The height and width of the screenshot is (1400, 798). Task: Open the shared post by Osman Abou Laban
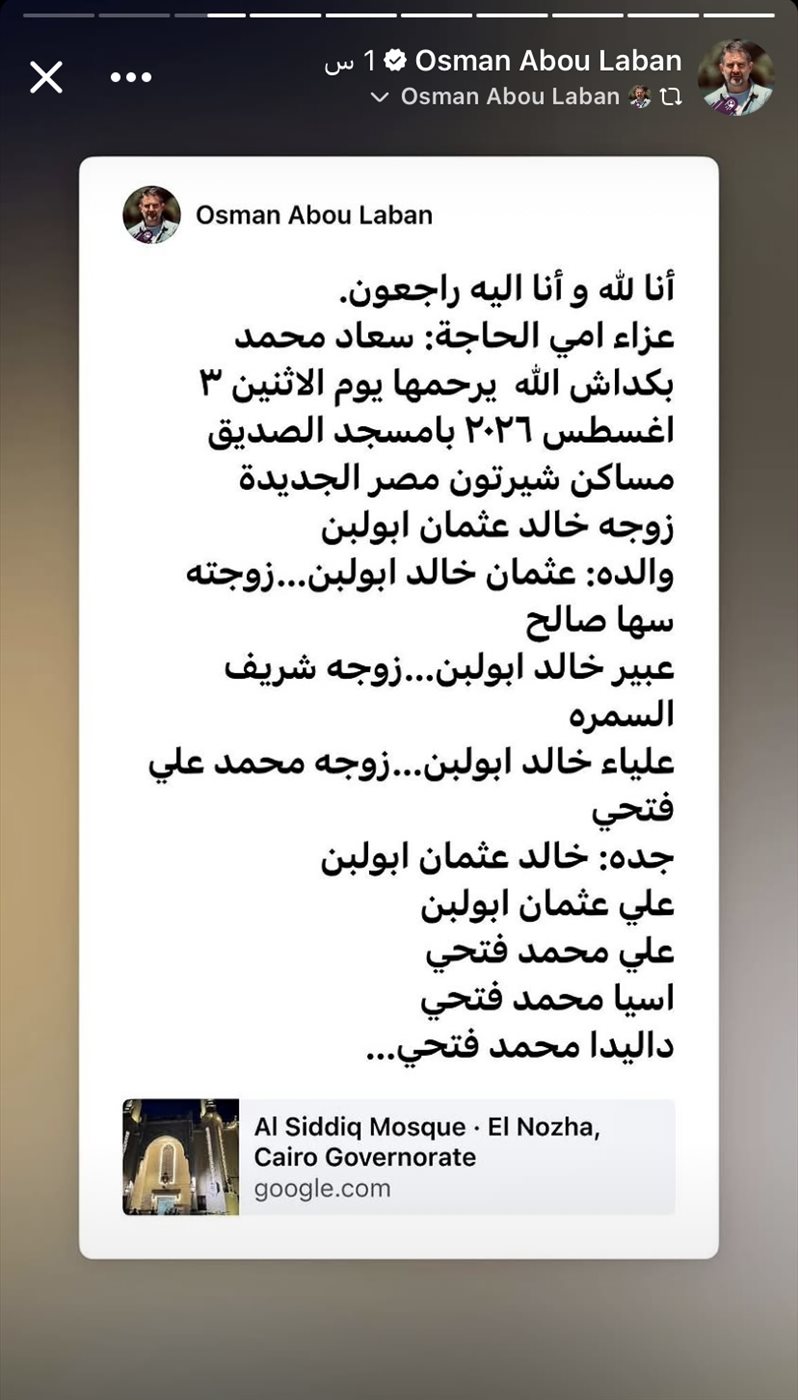pos(398,707)
